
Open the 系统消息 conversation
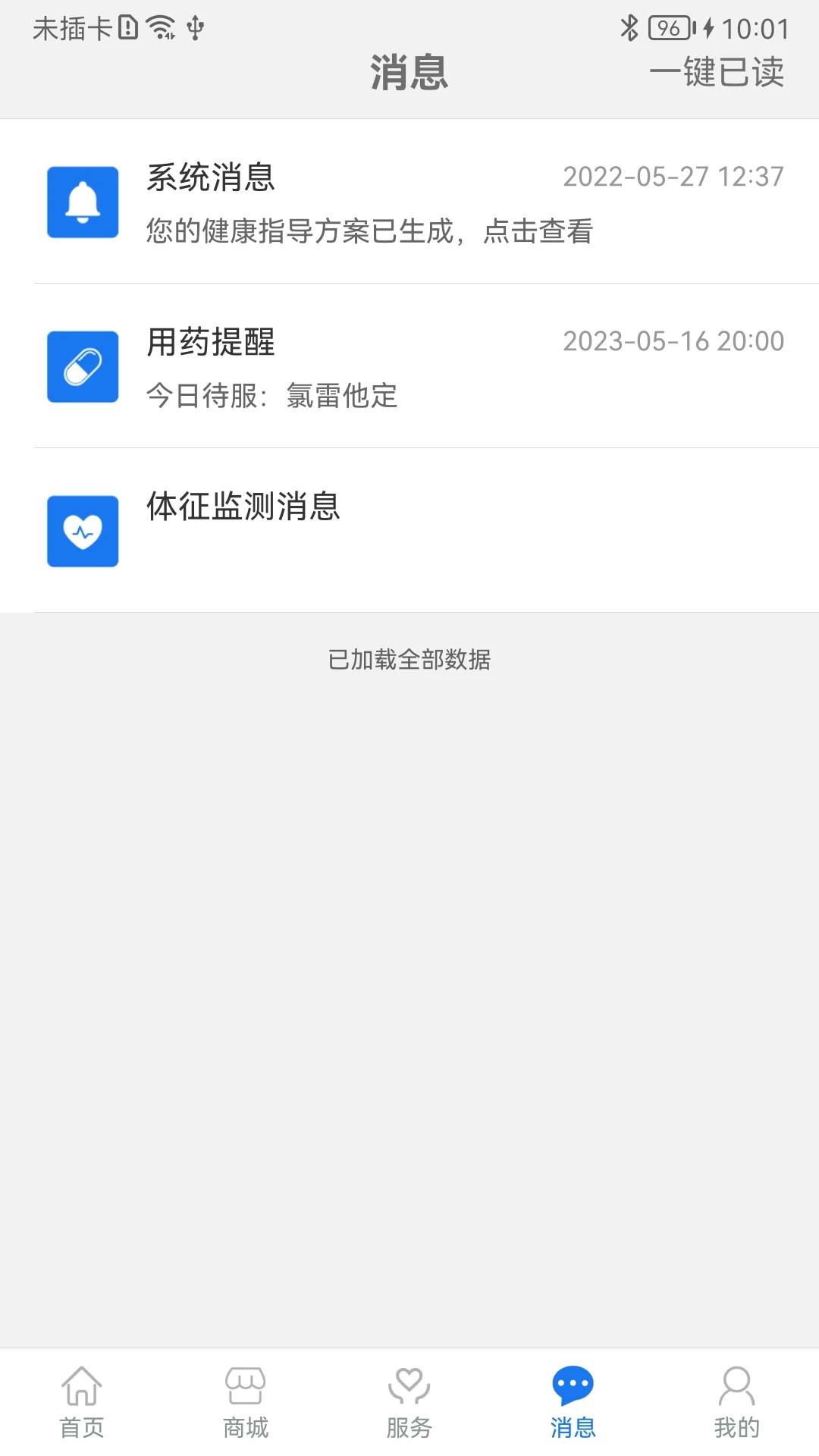coord(409,201)
